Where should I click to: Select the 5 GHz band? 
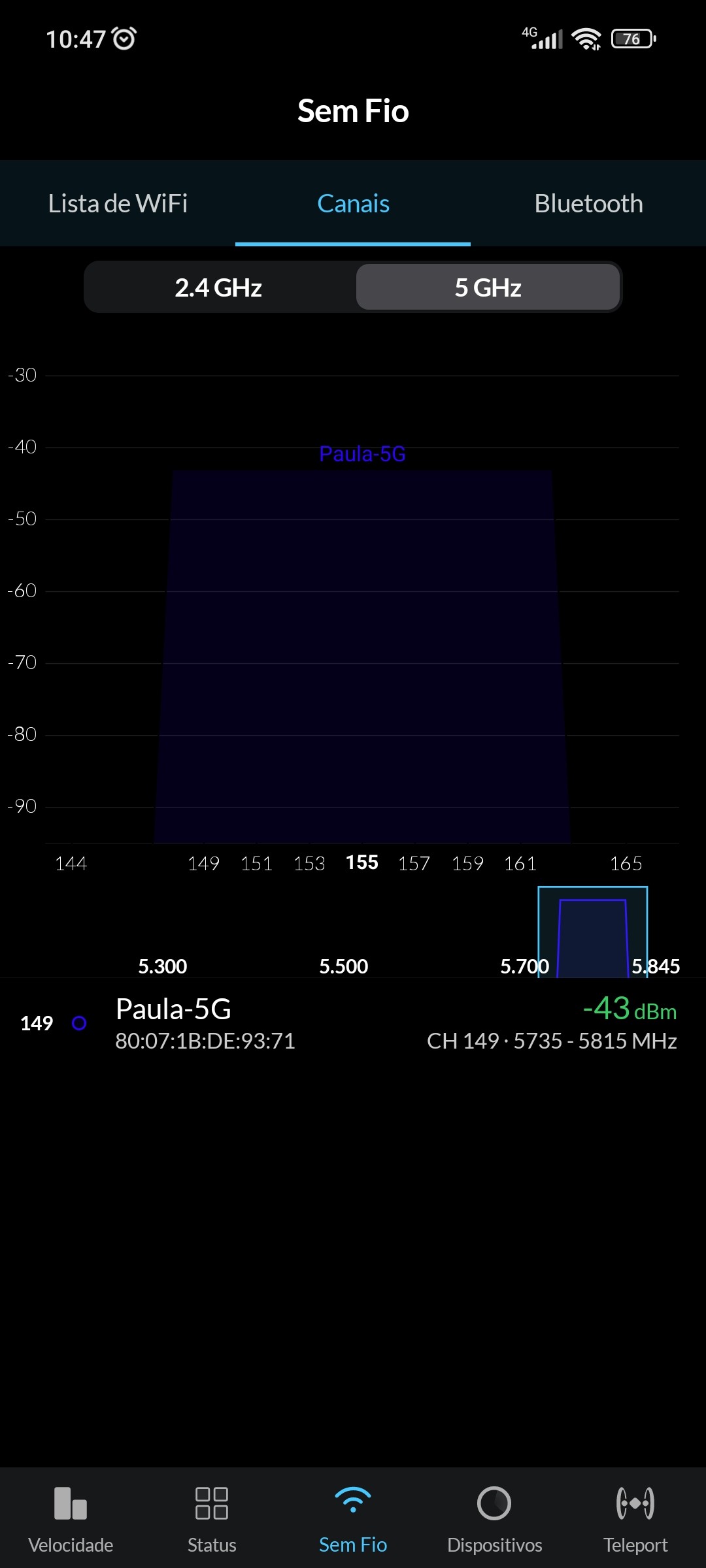coord(488,287)
